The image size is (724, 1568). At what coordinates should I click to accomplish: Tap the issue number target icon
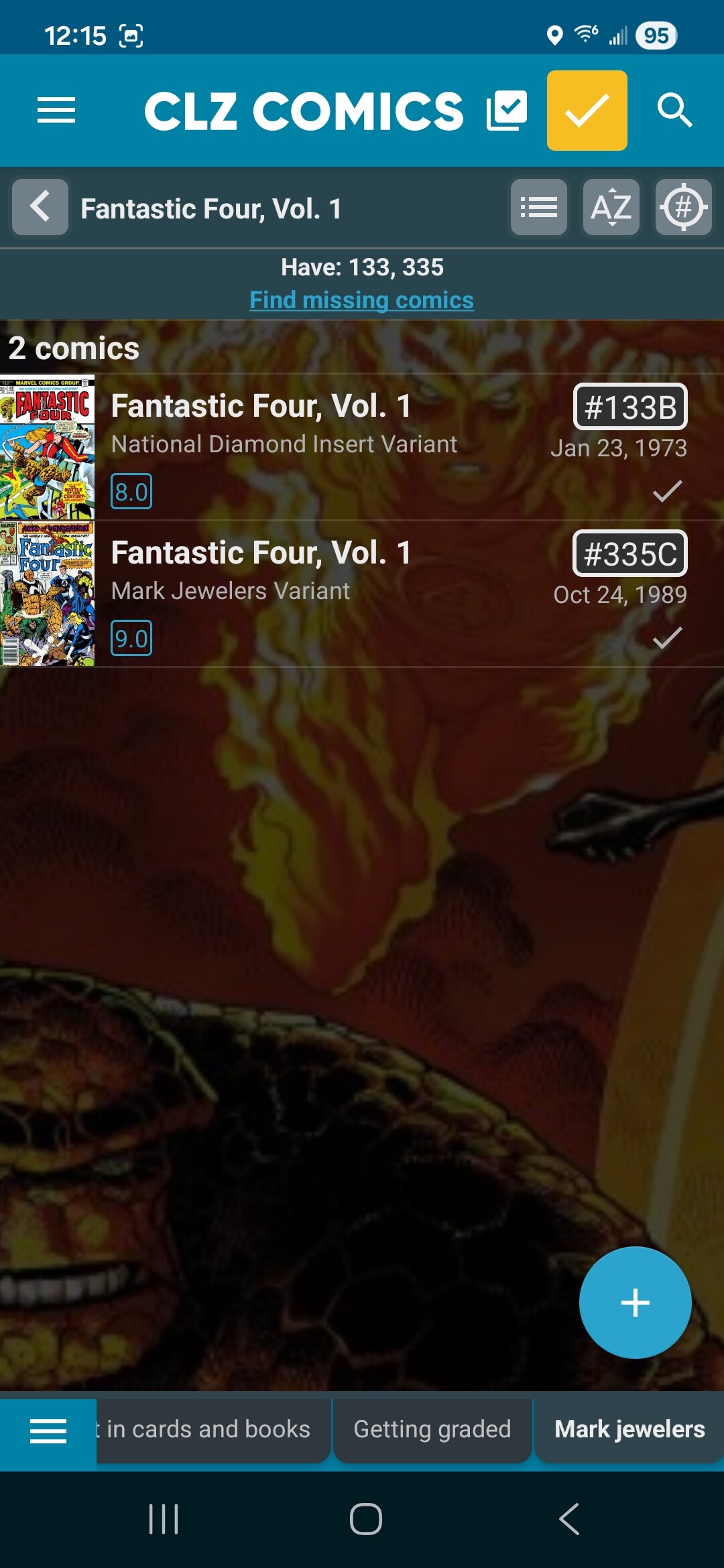pyautogui.click(x=683, y=207)
